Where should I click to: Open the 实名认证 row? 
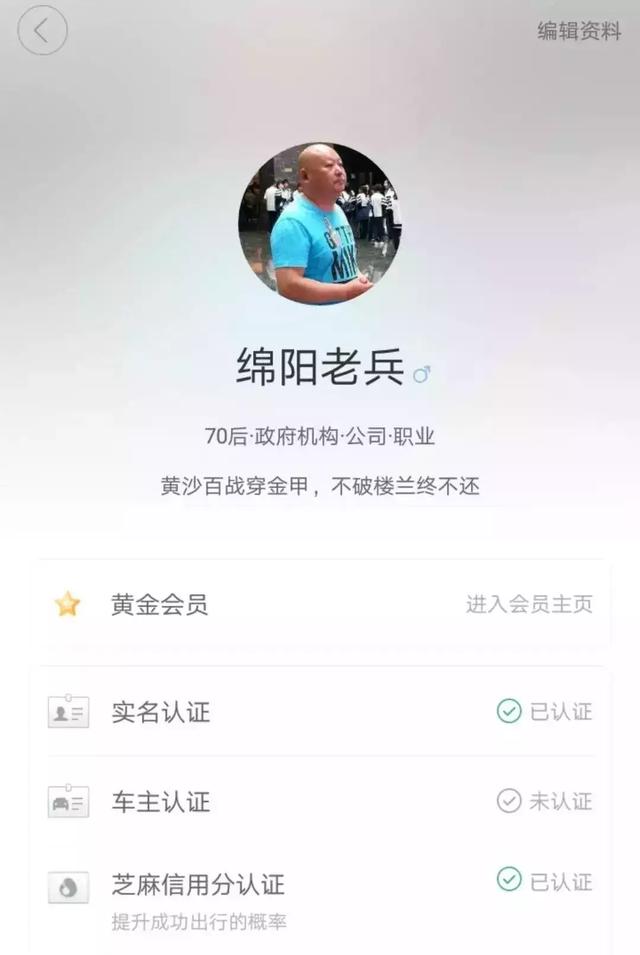tap(320, 712)
